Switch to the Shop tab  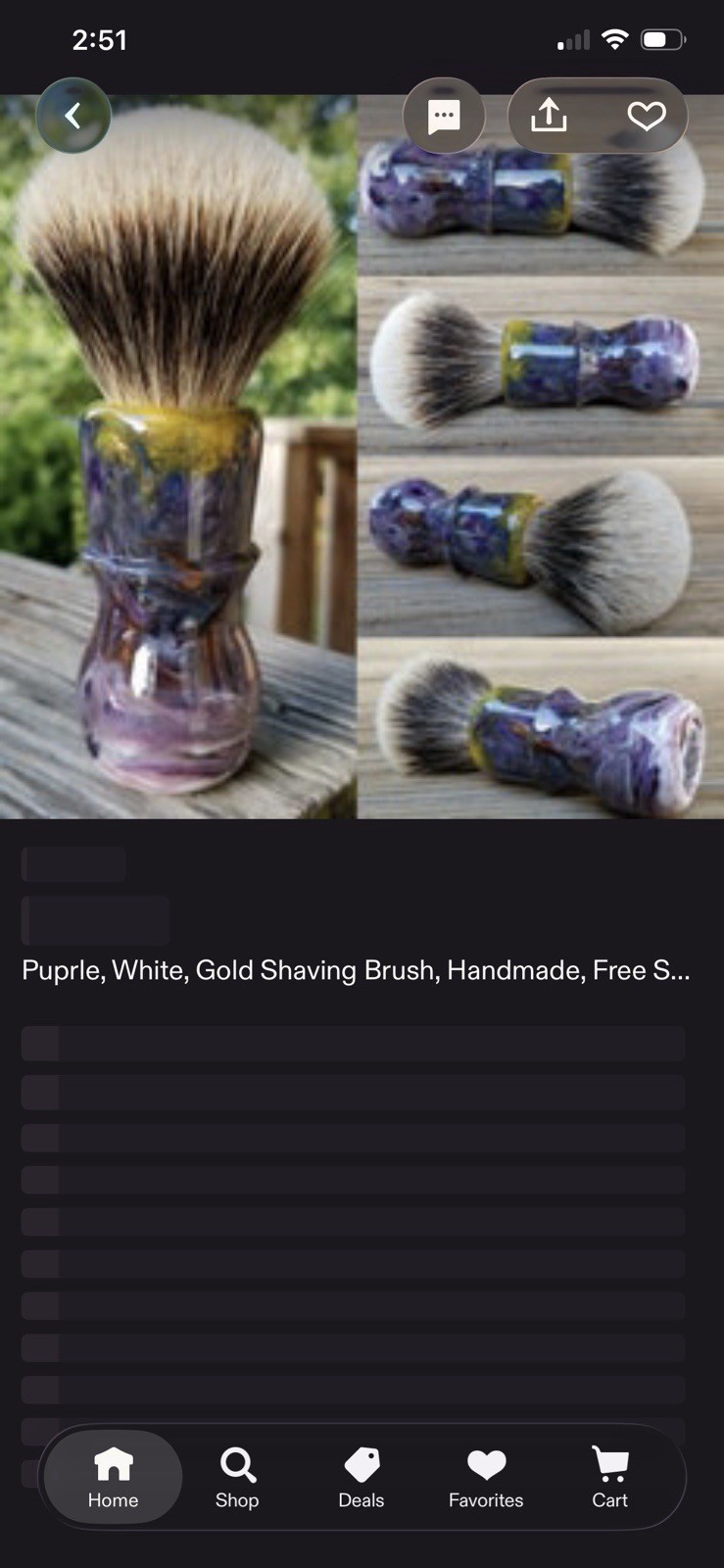[237, 1477]
